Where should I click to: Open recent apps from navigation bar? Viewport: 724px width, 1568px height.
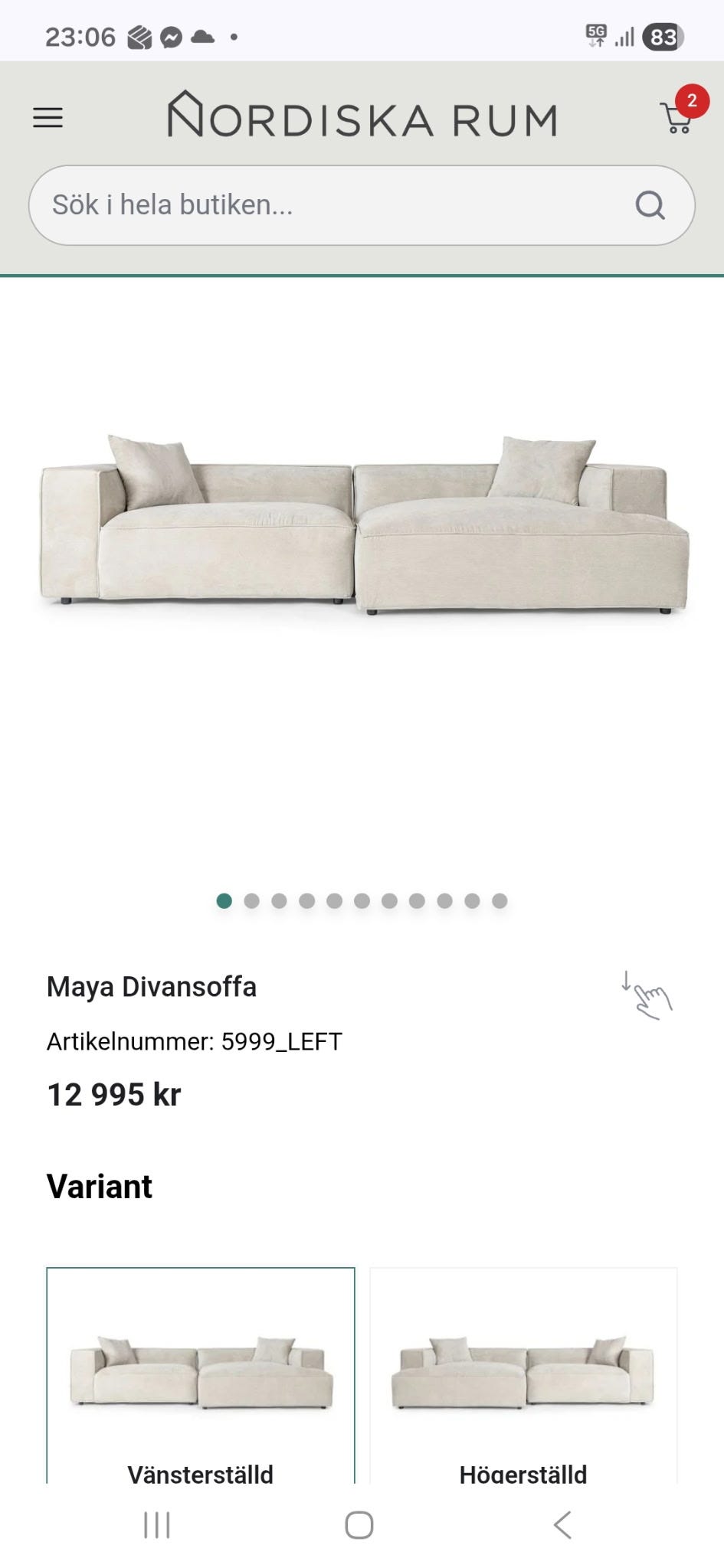pos(157,1525)
